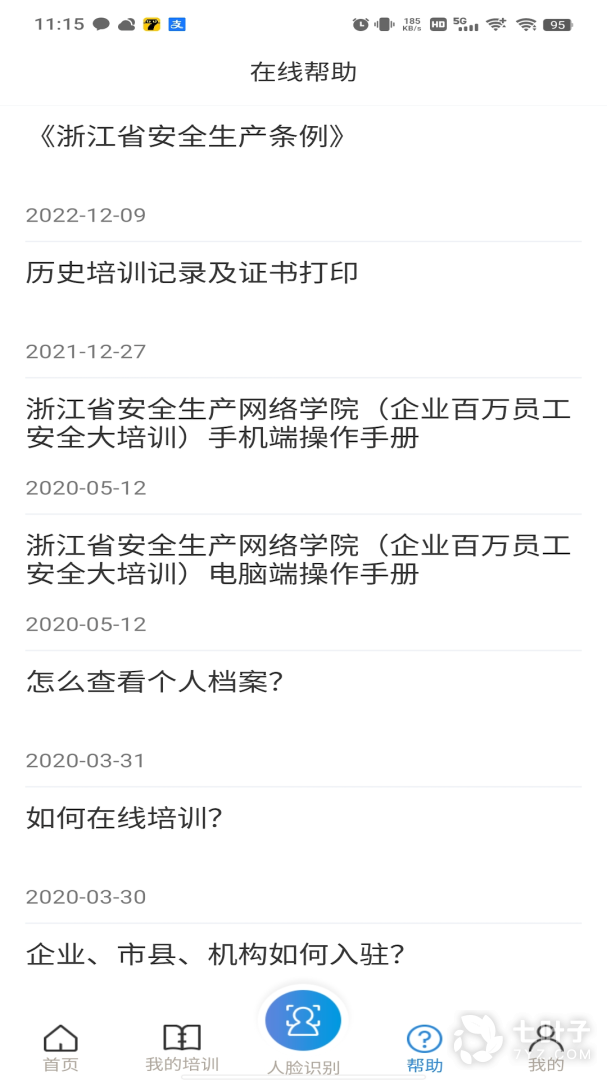Open 历史培训记录及证书打印 help entry
The image size is (607, 1080).
pos(192,273)
